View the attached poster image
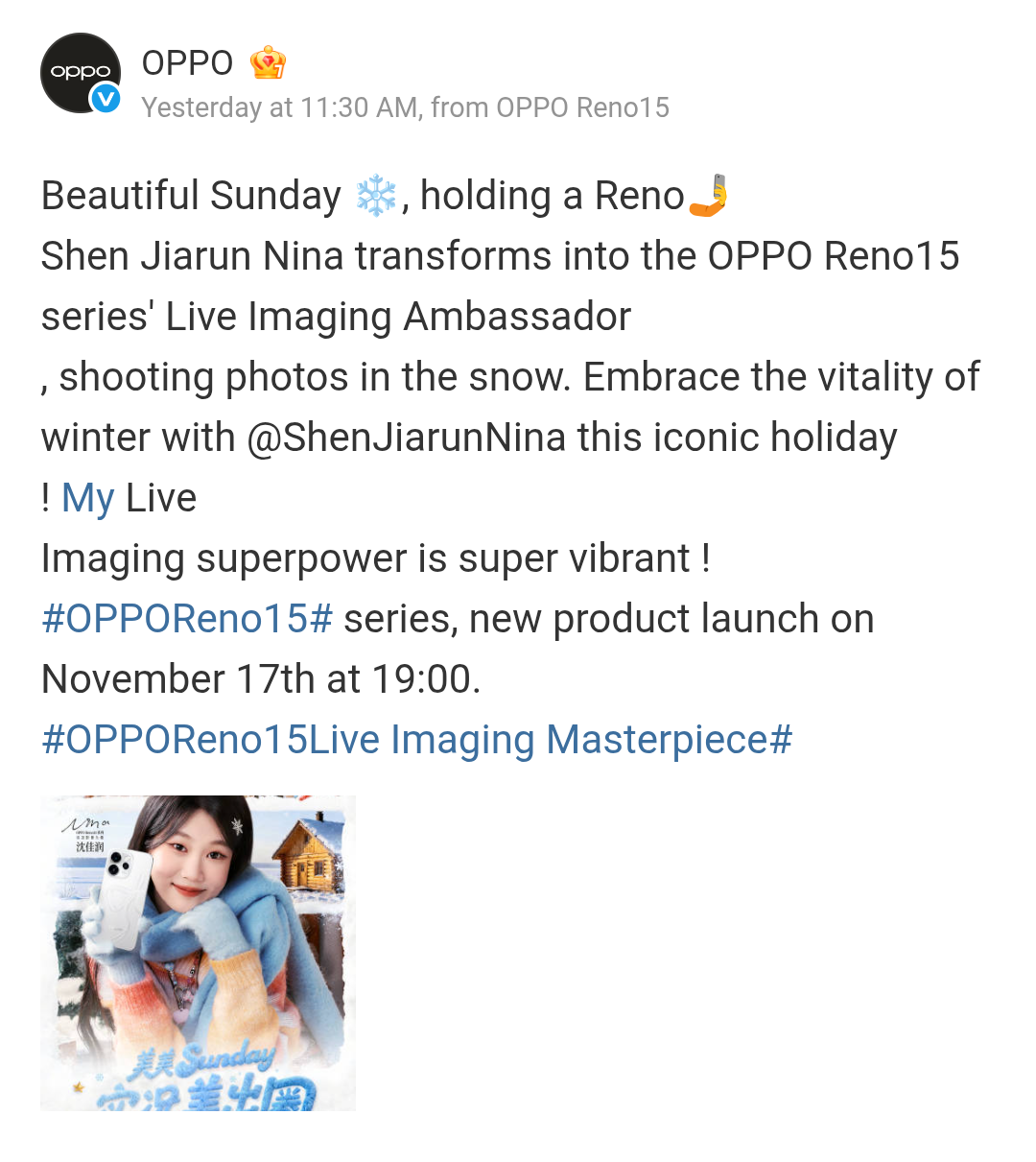Image resolution: width=1036 pixels, height=1162 pixels. pyautogui.click(x=198, y=952)
